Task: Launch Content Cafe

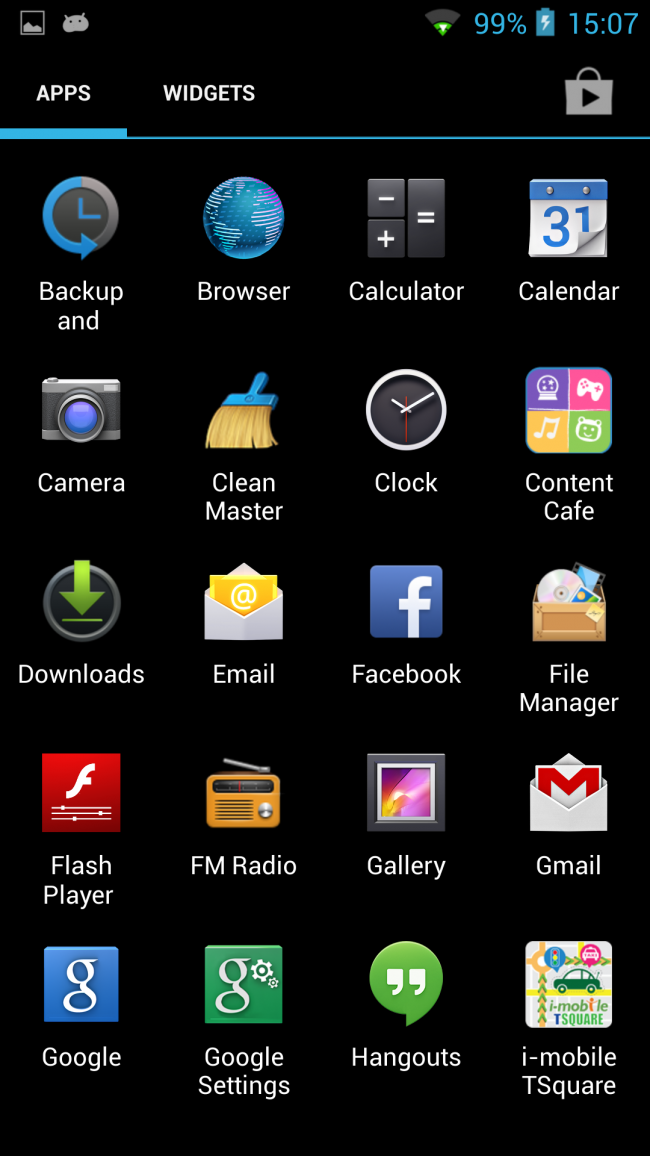Action: tap(568, 410)
